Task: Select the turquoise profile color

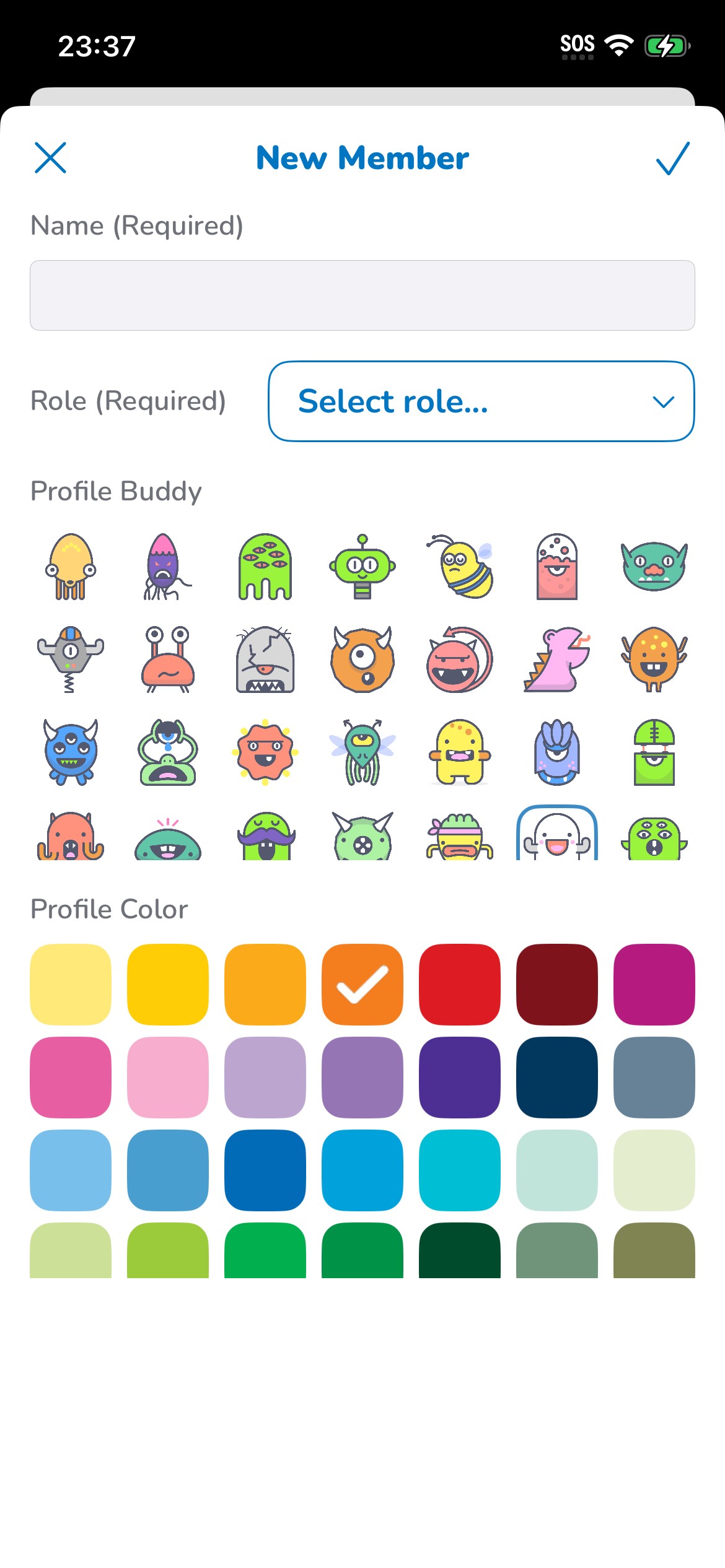Action: pos(460,1170)
